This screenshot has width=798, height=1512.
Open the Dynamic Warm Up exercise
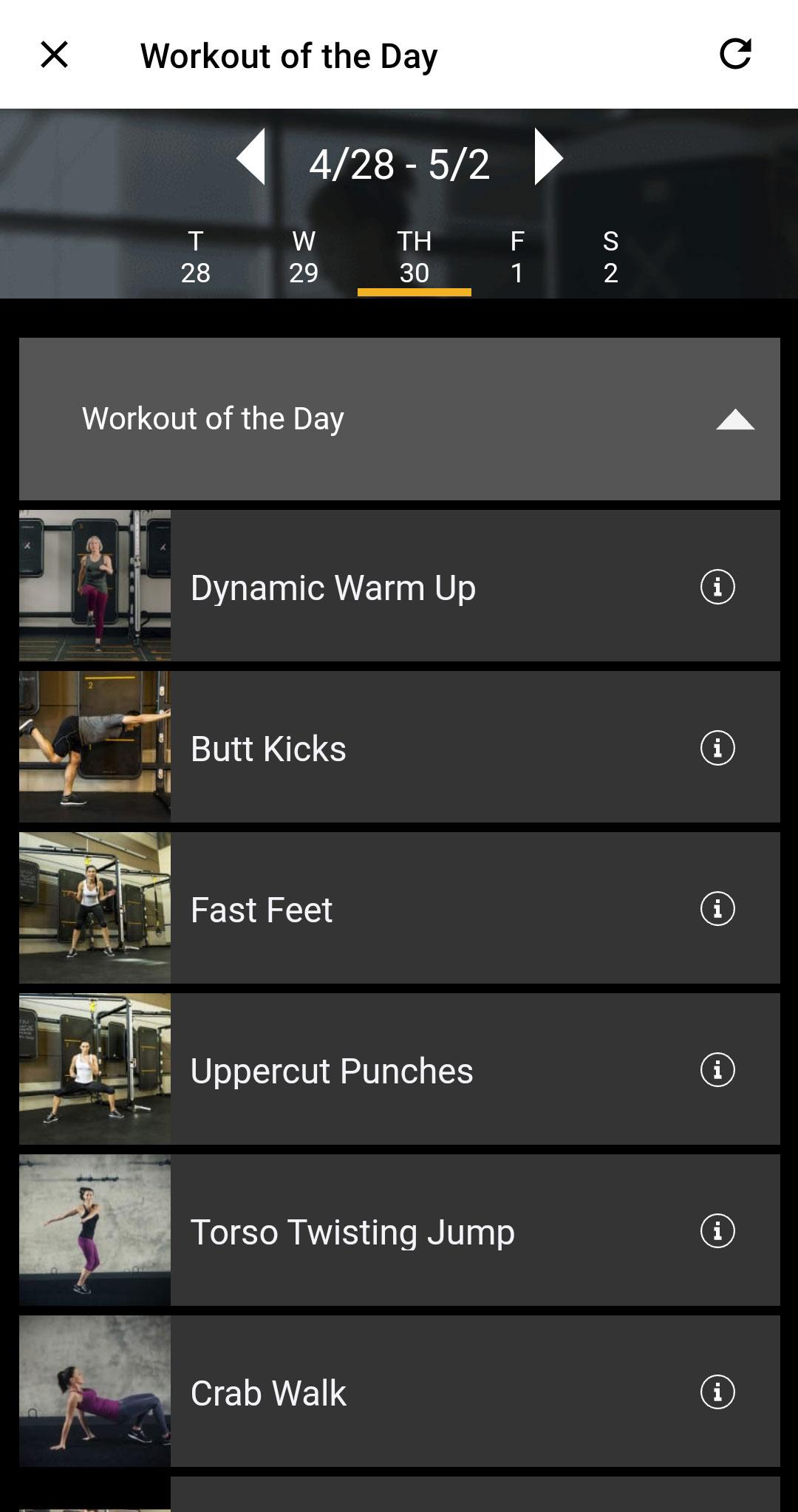coord(332,588)
